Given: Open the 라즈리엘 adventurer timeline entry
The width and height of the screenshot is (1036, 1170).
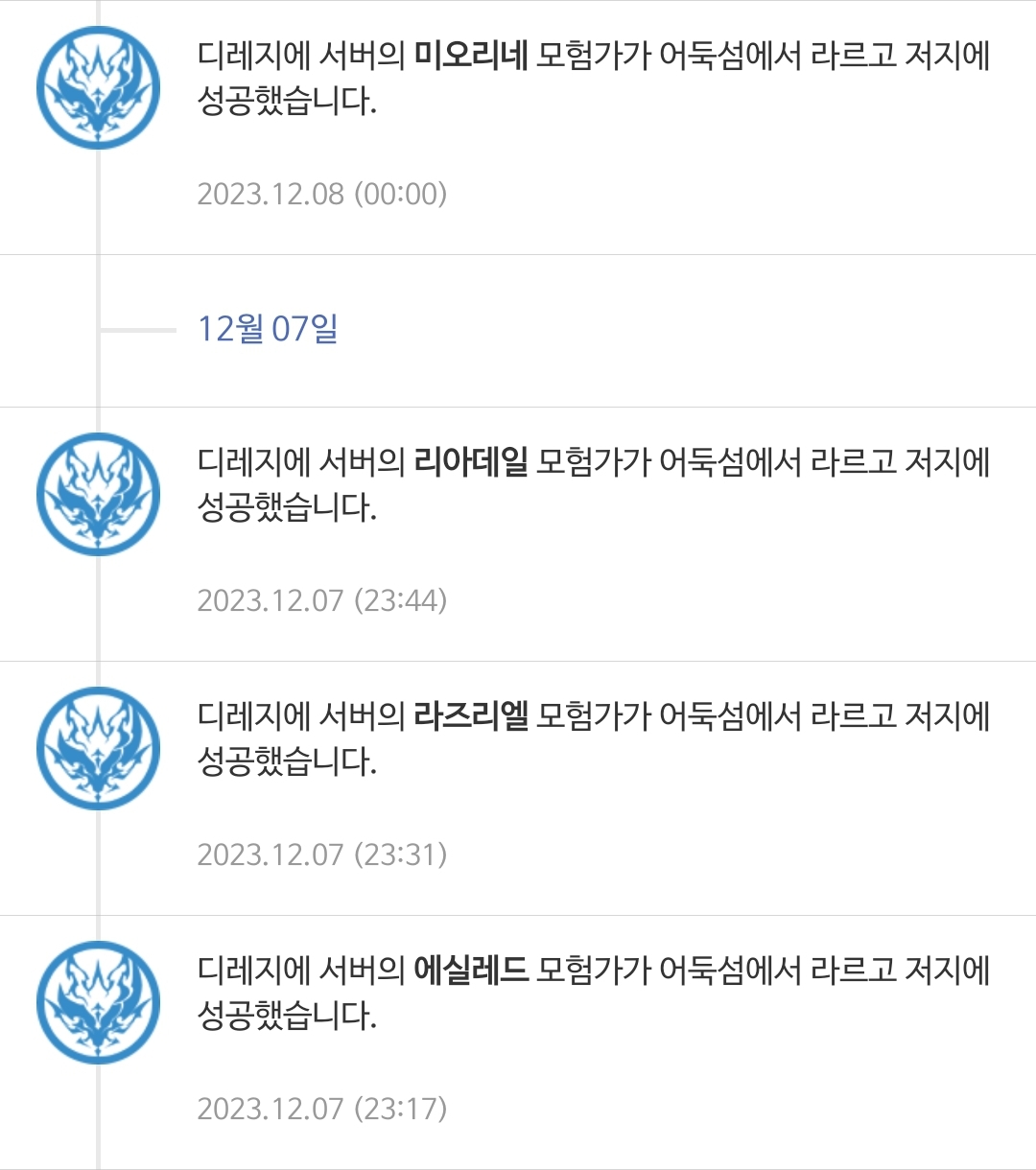Looking at the screenshot, I should pos(593,738).
